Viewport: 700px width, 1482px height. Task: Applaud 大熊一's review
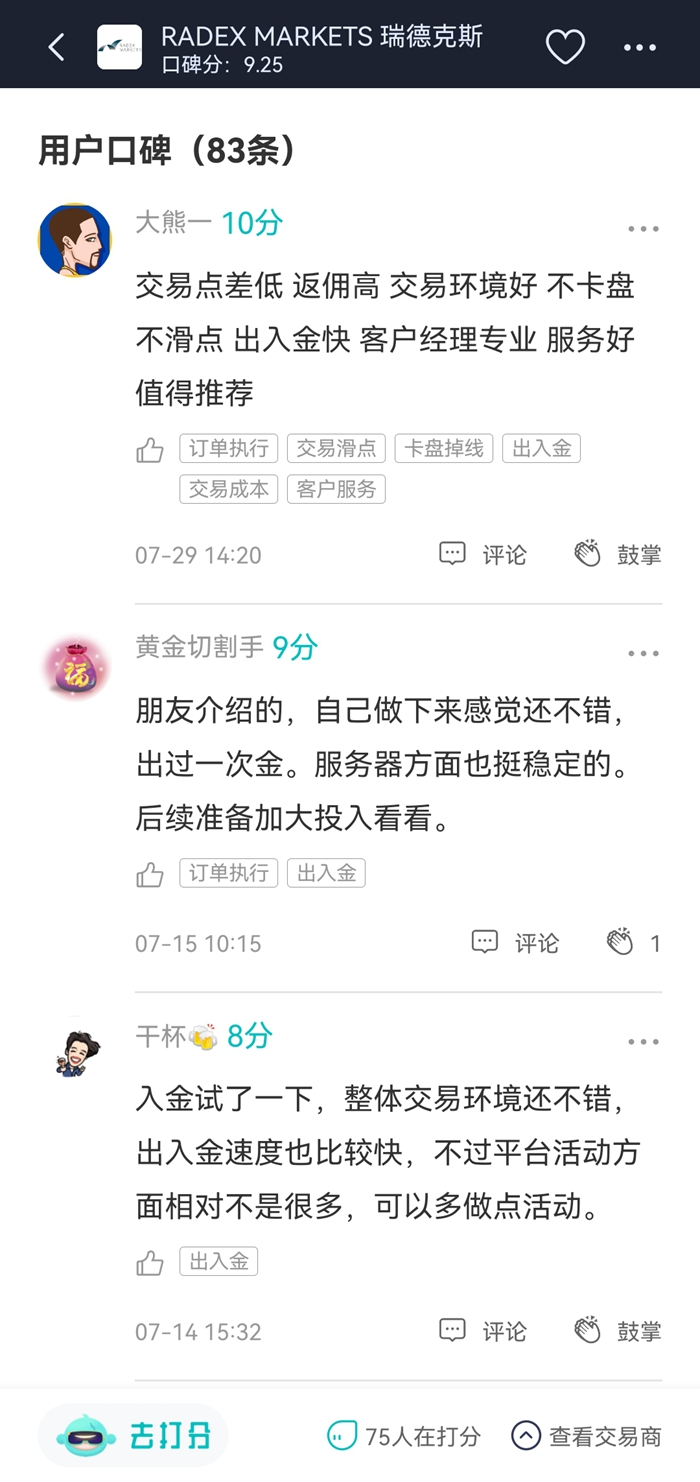click(x=618, y=554)
